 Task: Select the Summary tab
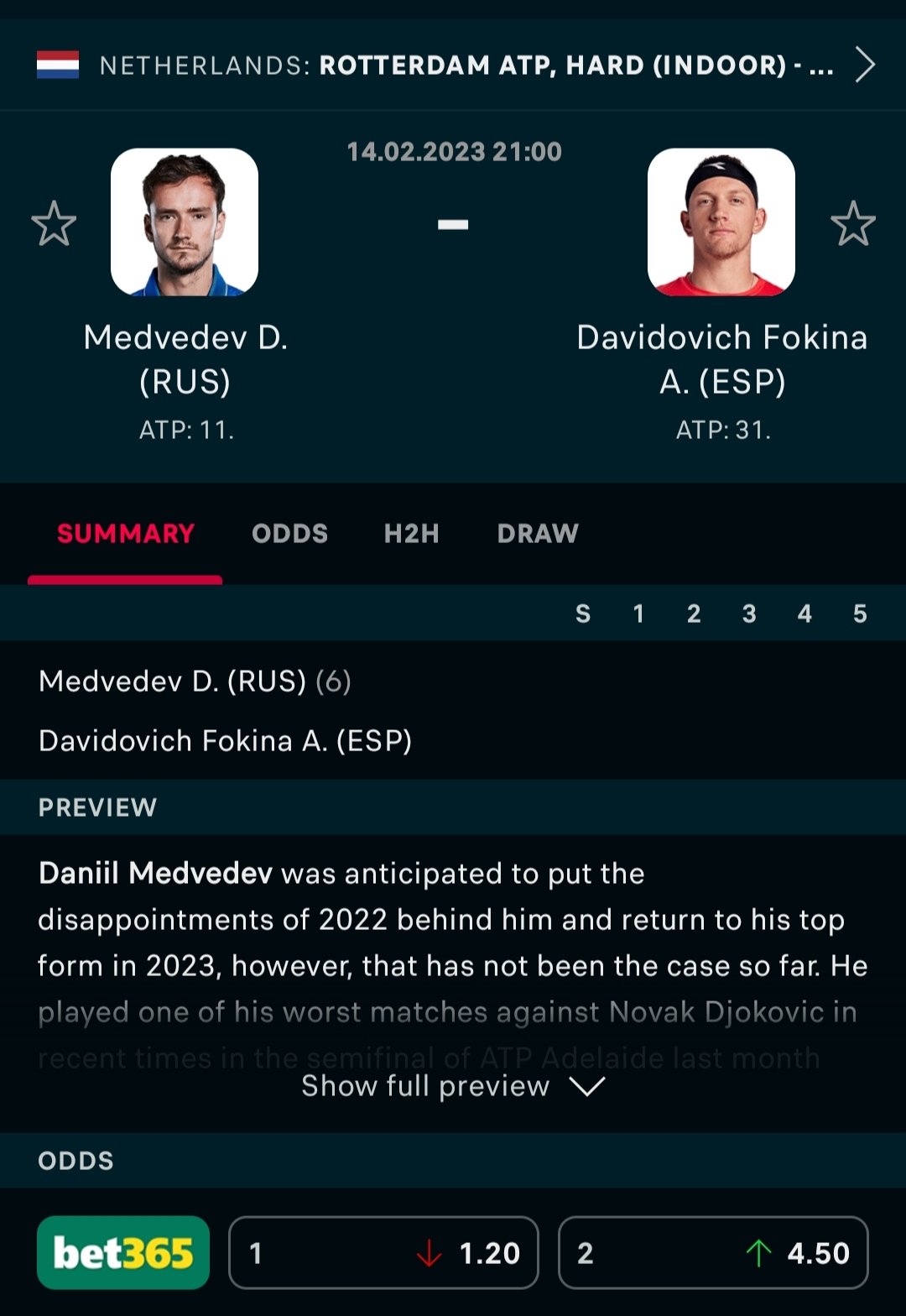pyautogui.click(x=126, y=534)
